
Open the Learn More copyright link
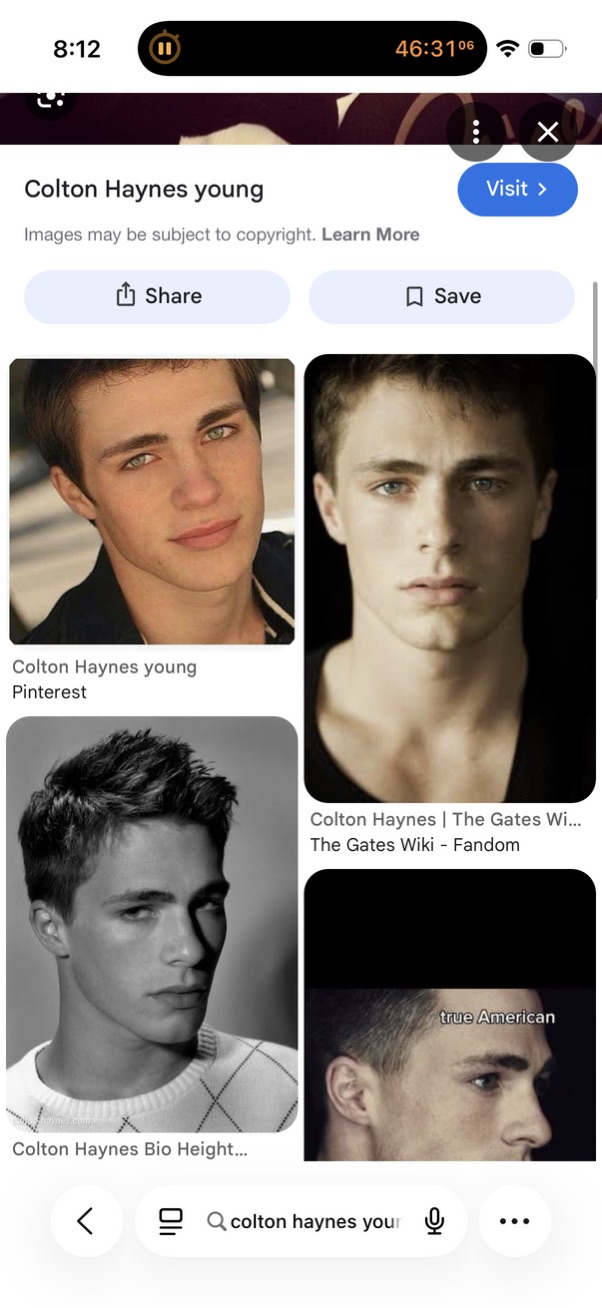[370, 235]
